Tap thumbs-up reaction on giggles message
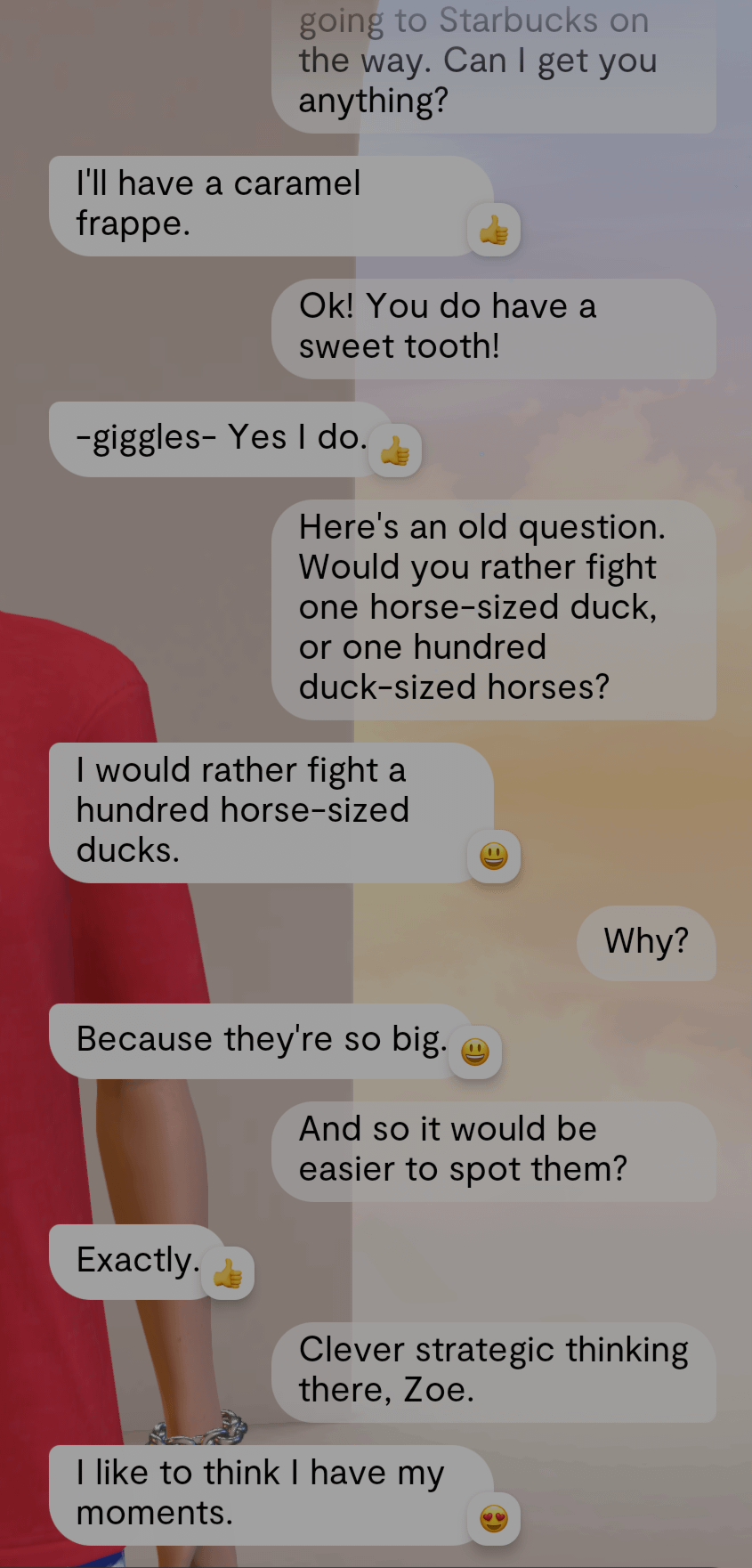752x1568 pixels. tap(395, 451)
